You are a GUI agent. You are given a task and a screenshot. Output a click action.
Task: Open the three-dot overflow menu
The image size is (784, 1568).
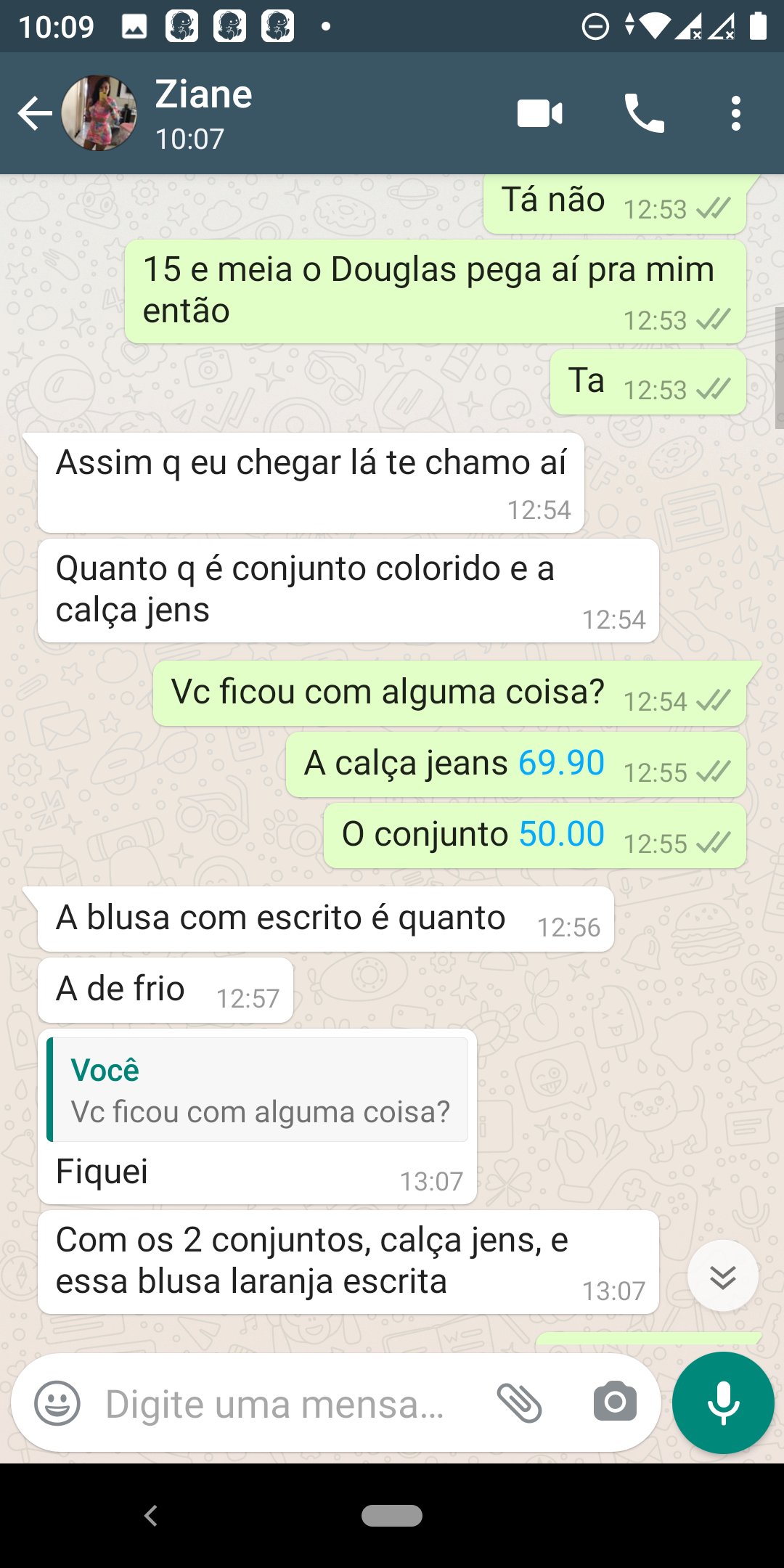pos(736,113)
